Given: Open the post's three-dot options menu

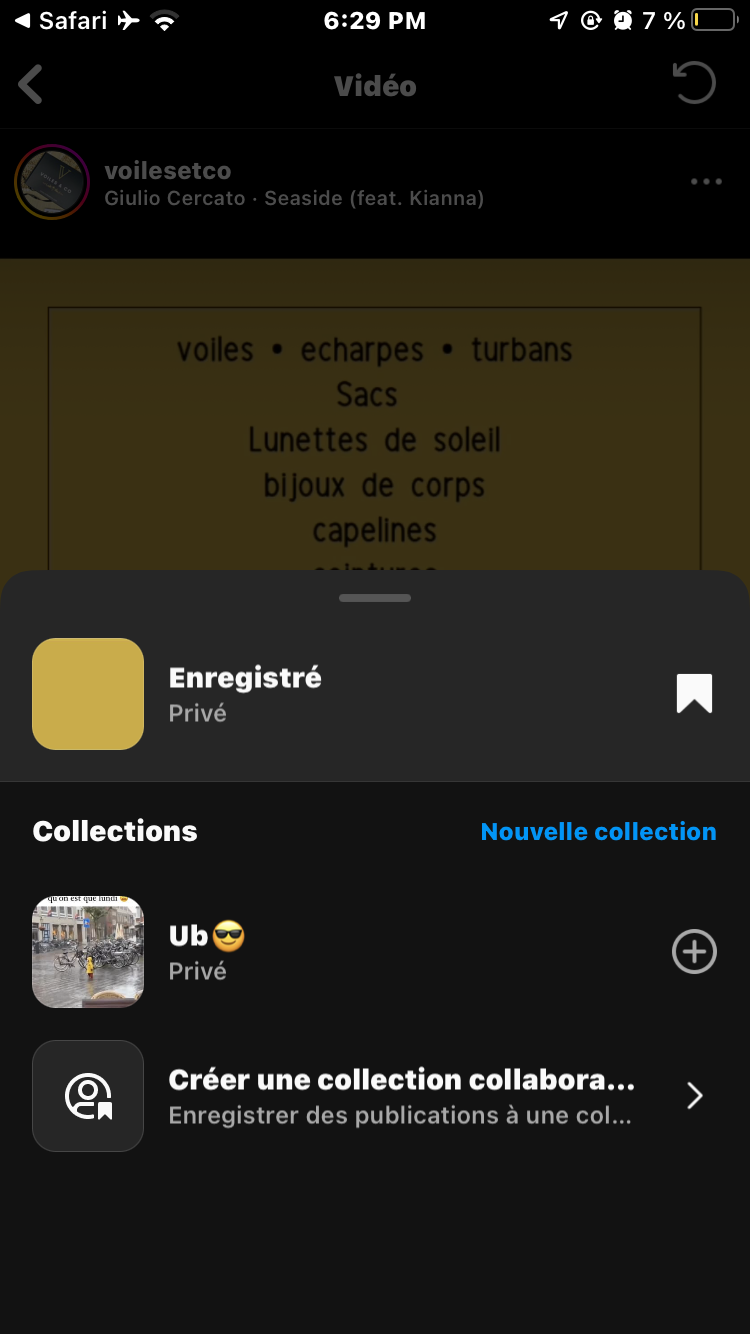Looking at the screenshot, I should 706,182.
